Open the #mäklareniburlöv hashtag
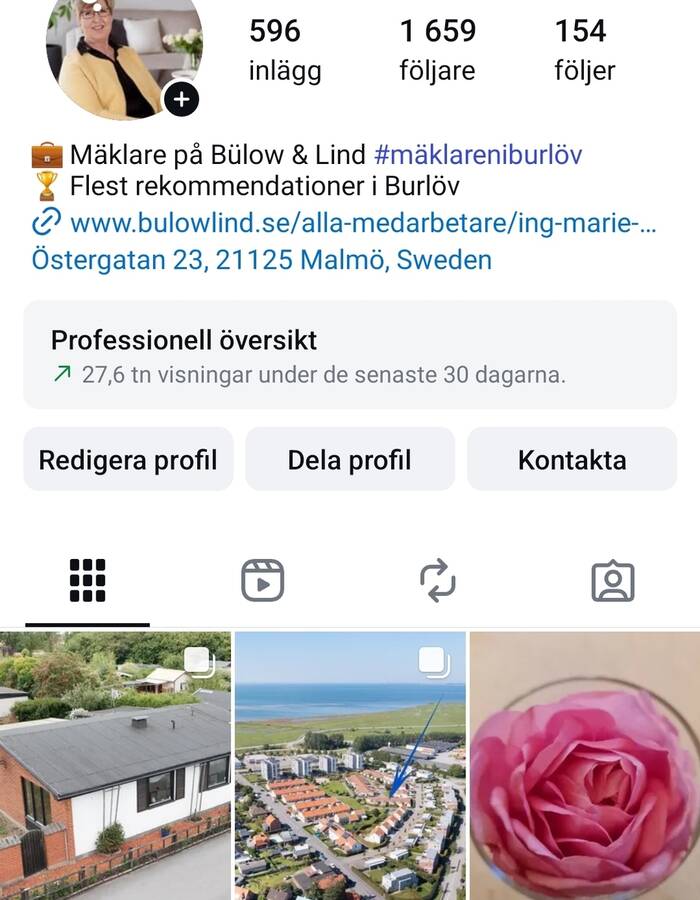700x900 pixels. (477, 155)
